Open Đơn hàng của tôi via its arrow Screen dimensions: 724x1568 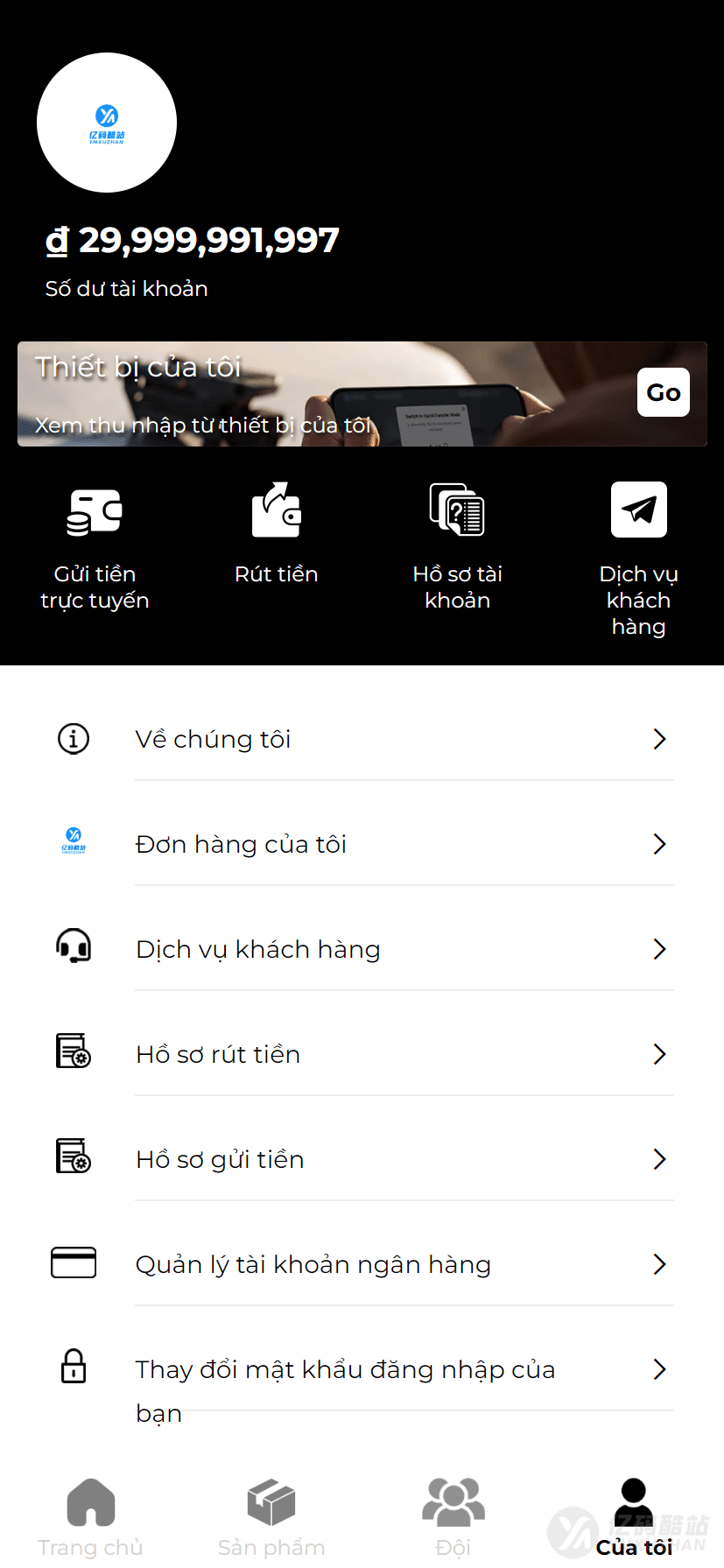pyautogui.click(x=659, y=843)
